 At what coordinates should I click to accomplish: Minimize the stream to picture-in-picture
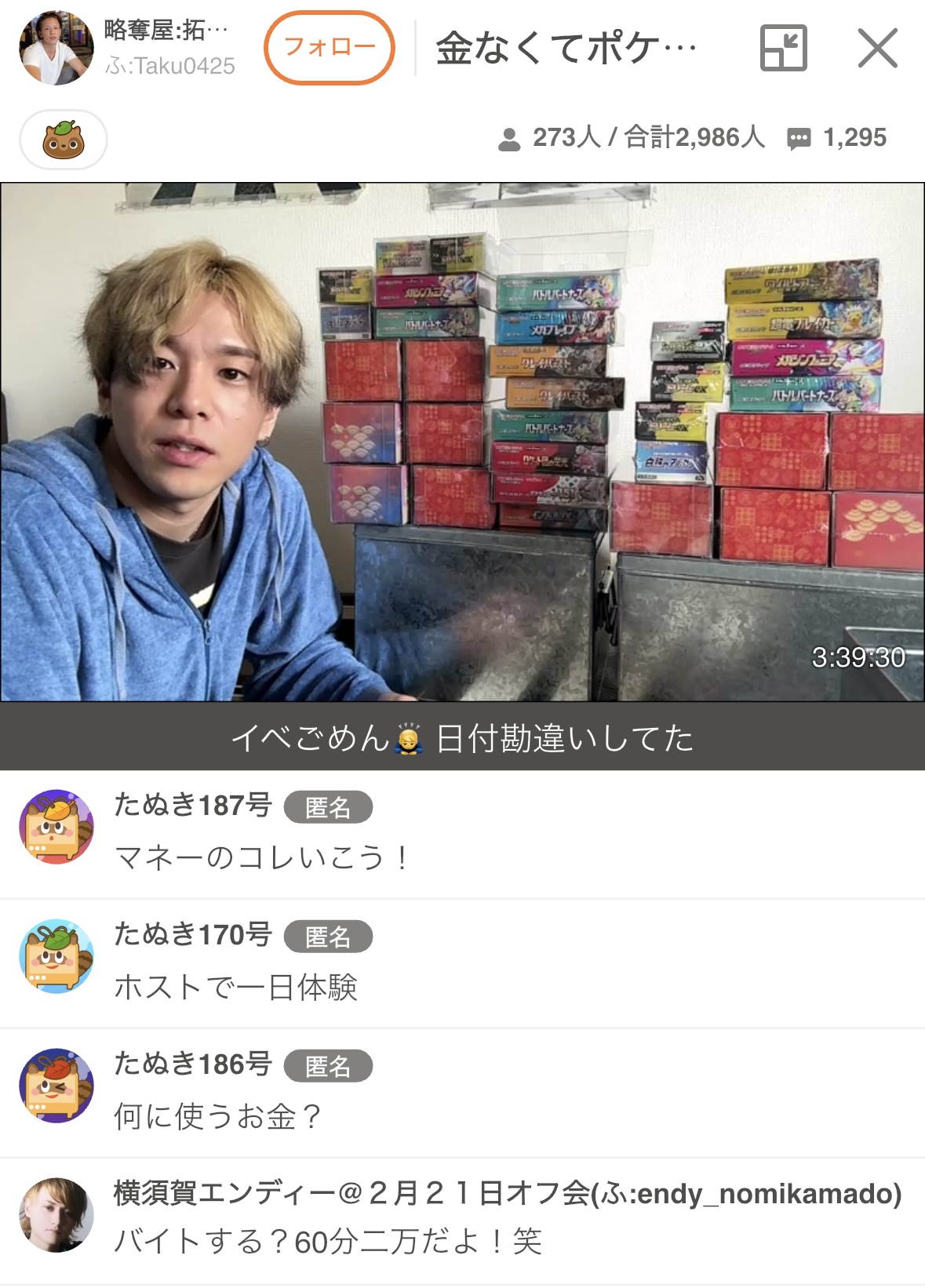(x=783, y=49)
